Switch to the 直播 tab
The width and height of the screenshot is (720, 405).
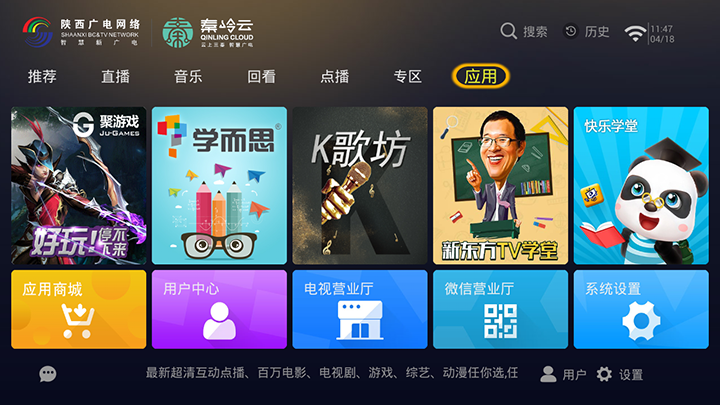pyautogui.click(x=115, y=76)
